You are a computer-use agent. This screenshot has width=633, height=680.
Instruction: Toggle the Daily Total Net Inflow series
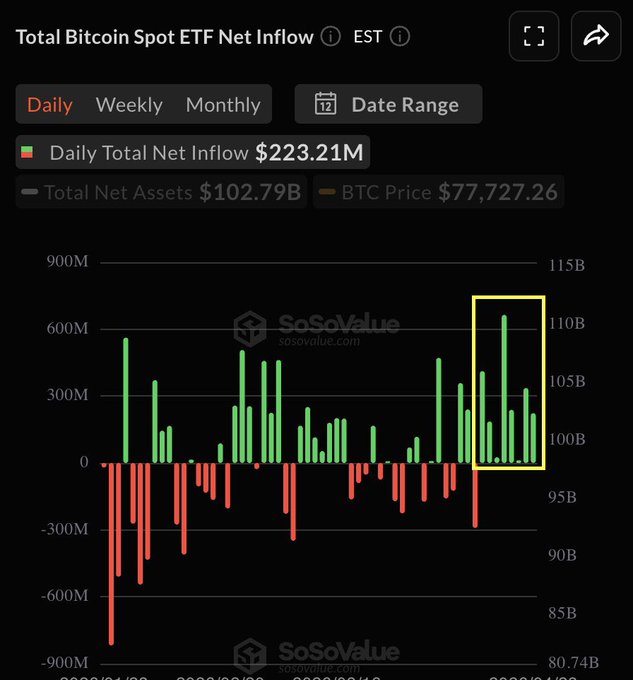(193, 153)
